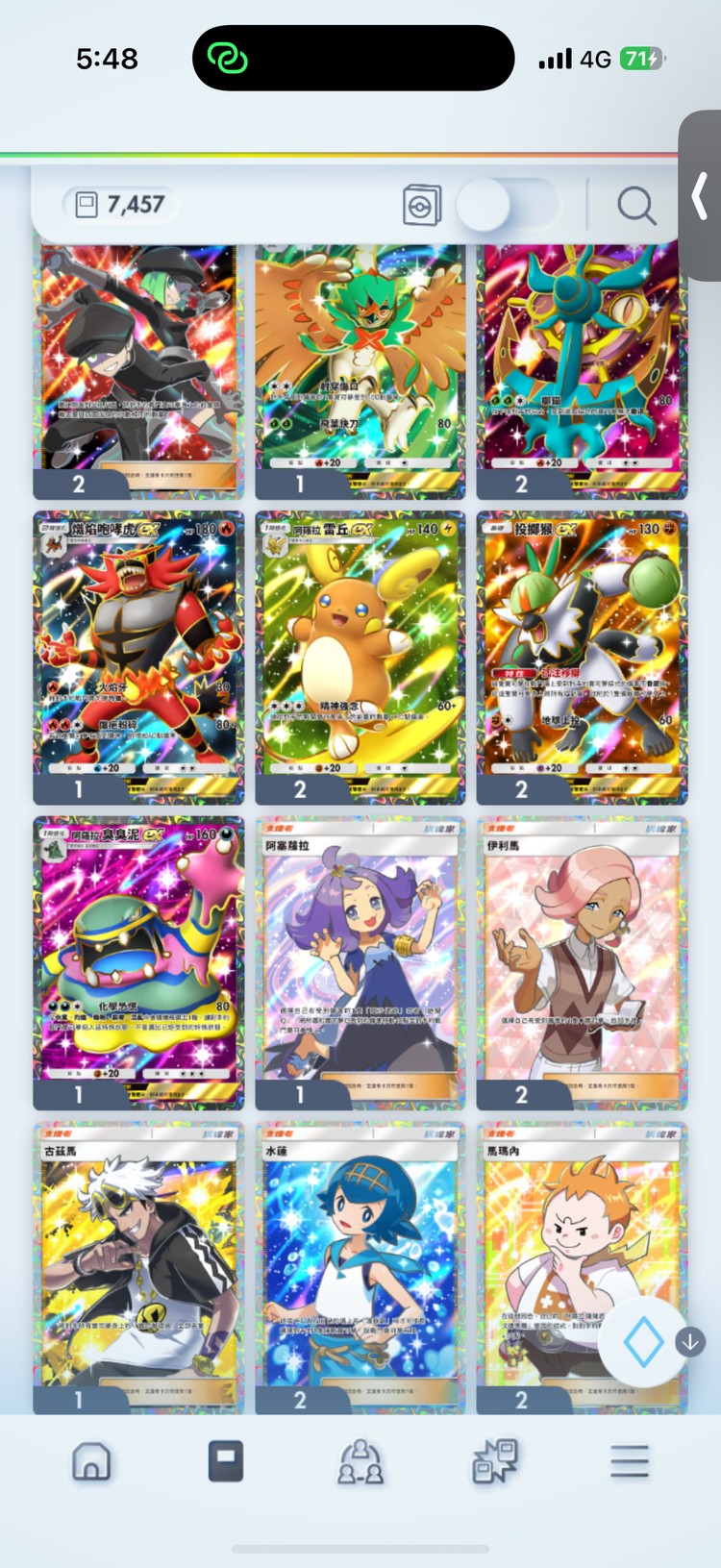This screenshot has width=721, height=1568.
Task: Open the friends and community tab
Action: 360,1461
